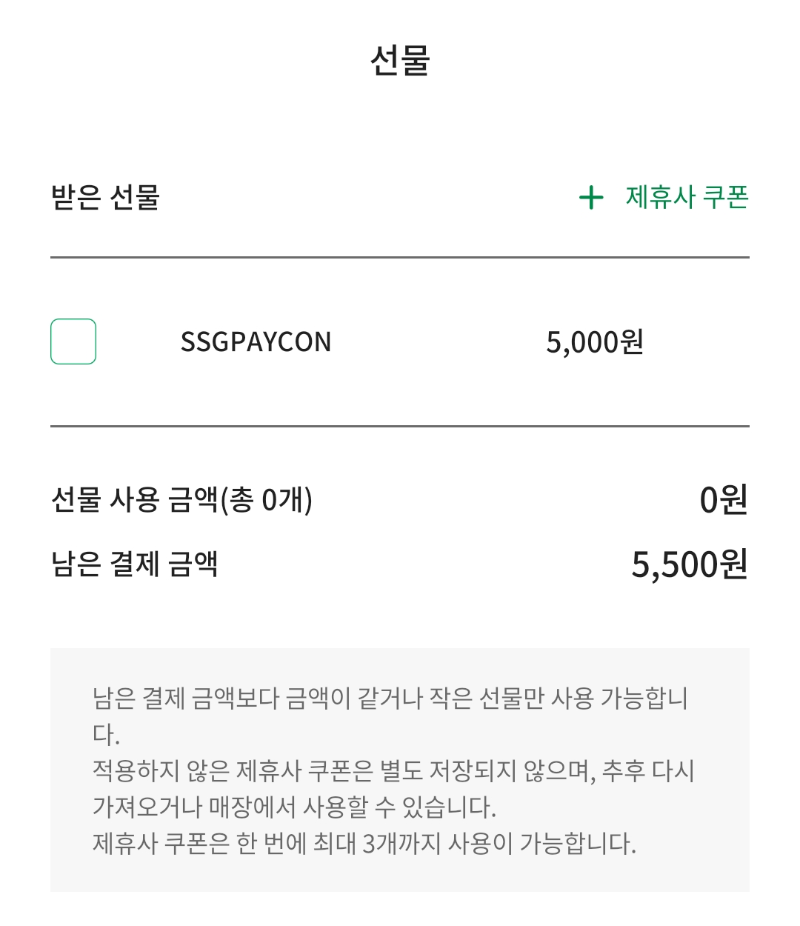800x926 pixels.
Task: Click the 선물 page title
Action: tap(399, 60)
